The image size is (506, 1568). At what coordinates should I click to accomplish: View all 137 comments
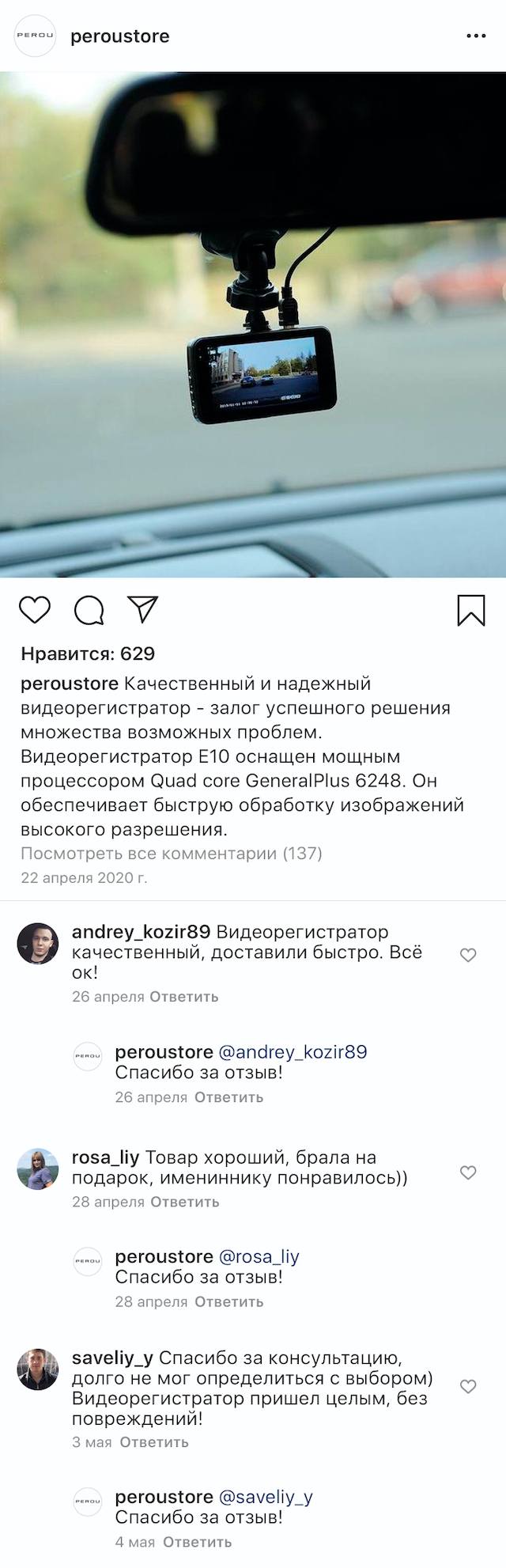click(x=171, y=853)
